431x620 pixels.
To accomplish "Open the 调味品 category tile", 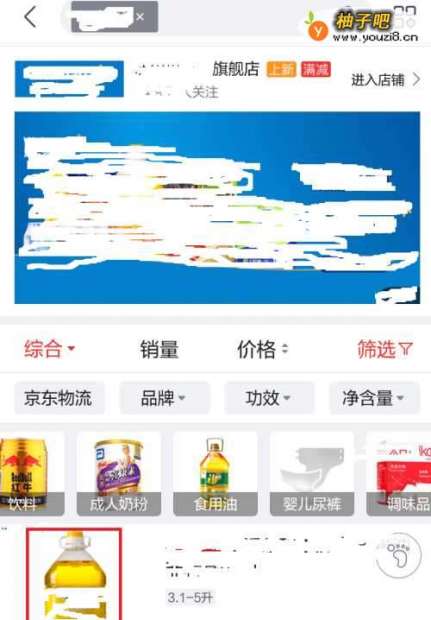I will 399,474.
